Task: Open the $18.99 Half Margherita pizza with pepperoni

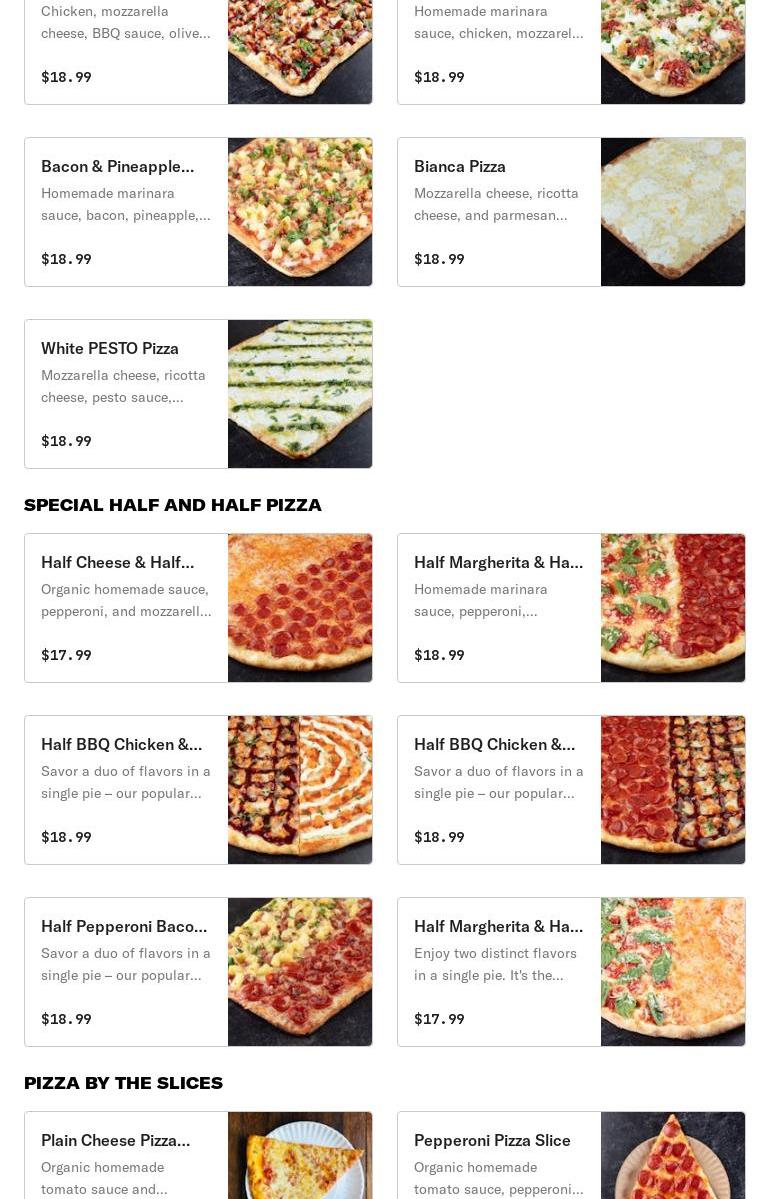Action: 571,608
